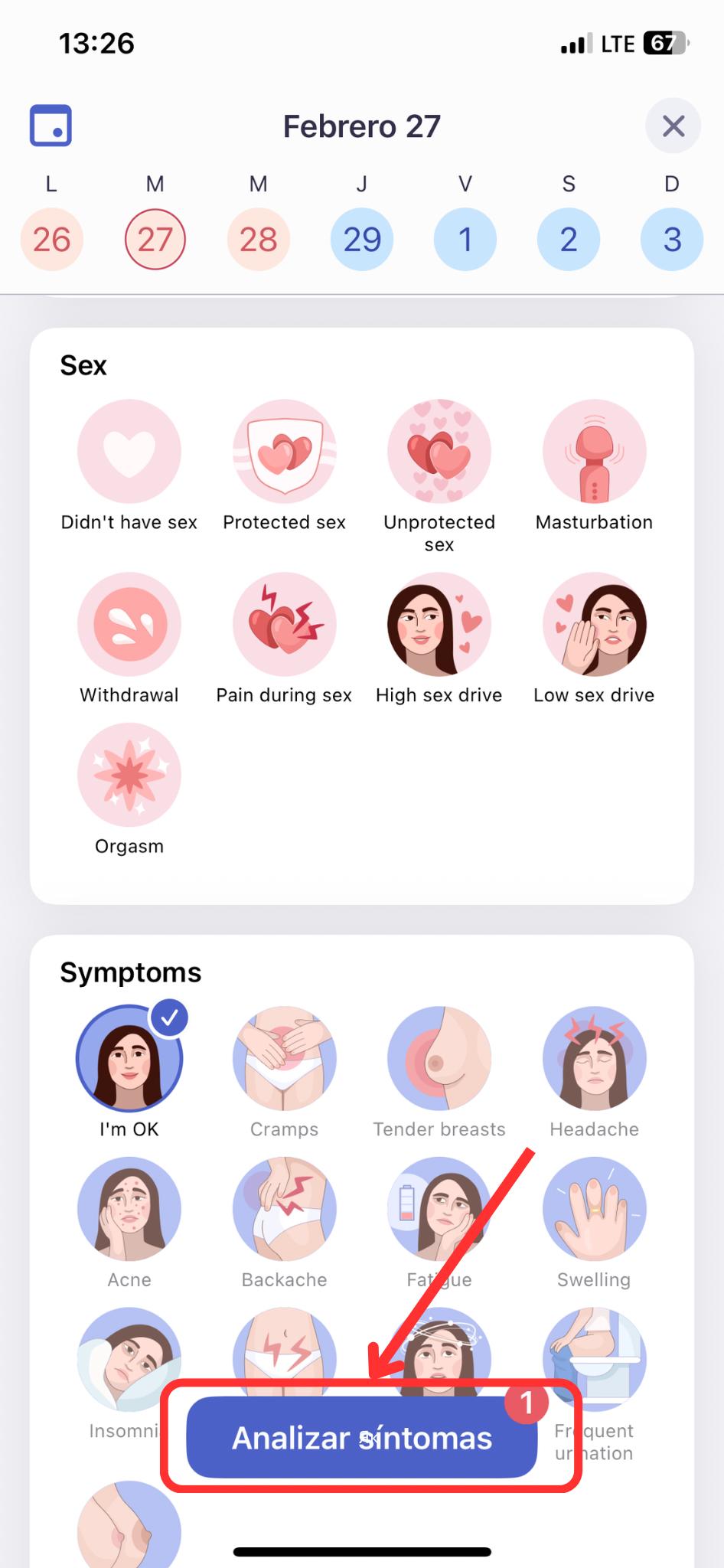The image size is (724, 1568).
Task: Mark Unprotected sex
Action: tap(439, 452)
